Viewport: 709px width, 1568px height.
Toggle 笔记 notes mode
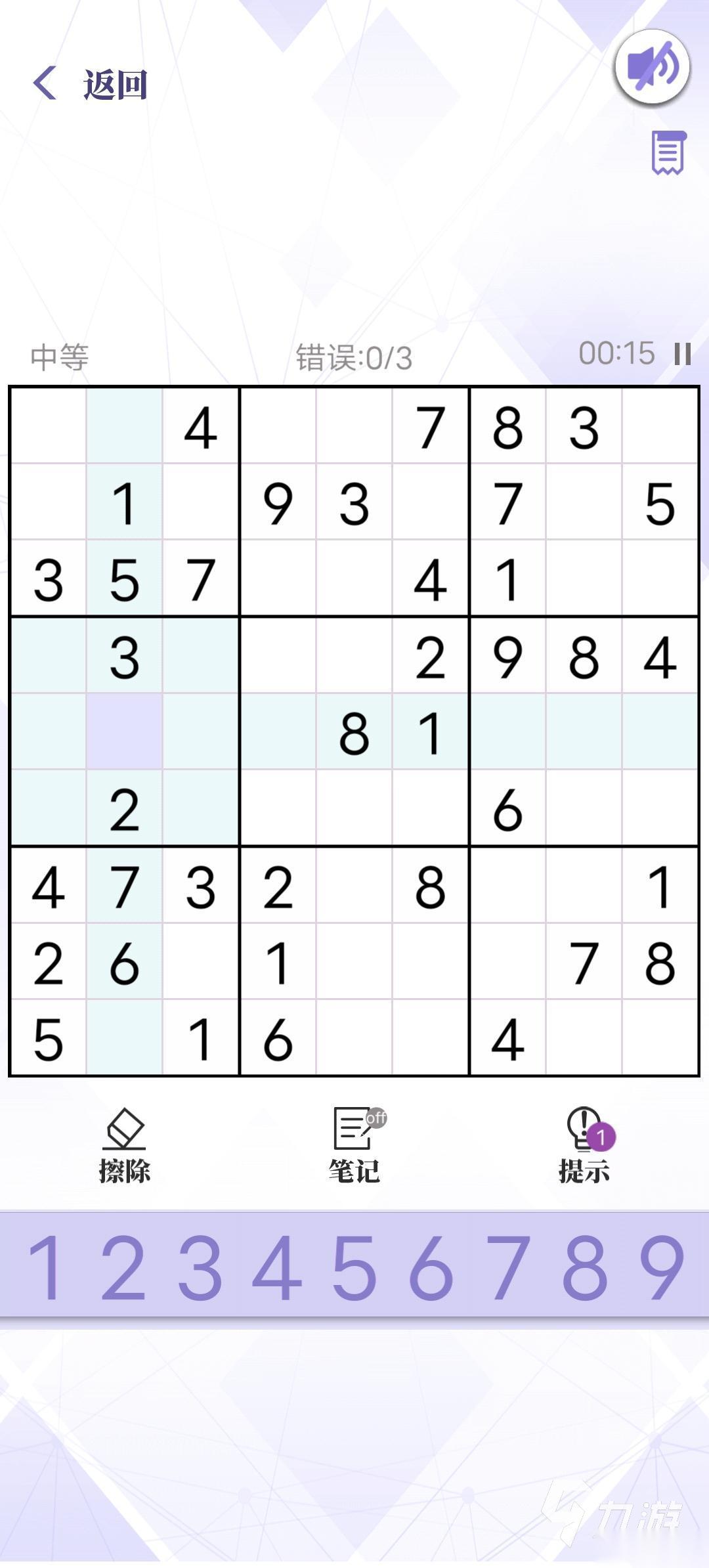[x=355, y=1146]
